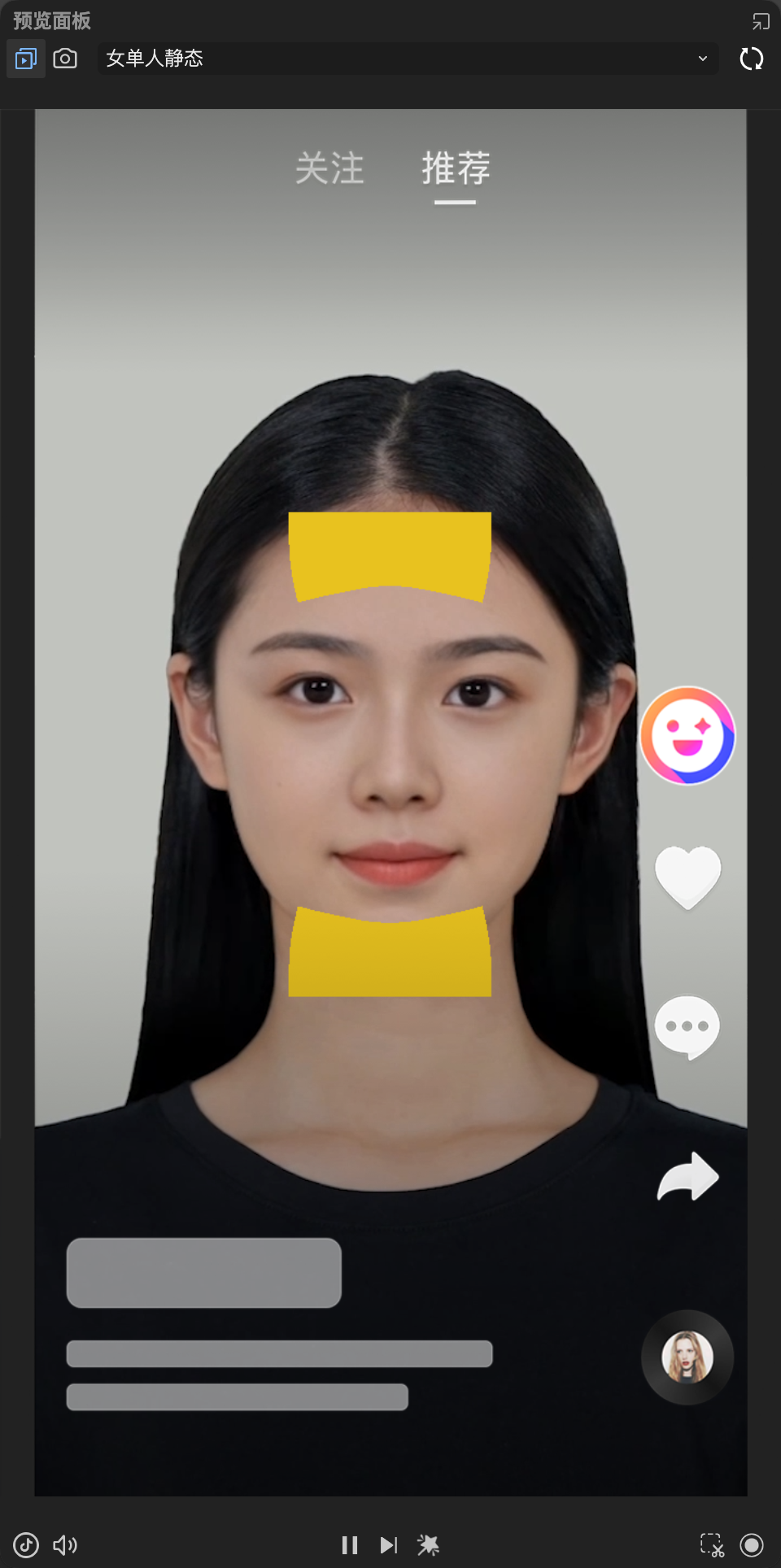
Task: Step to the next frame
Action: 389,1544
